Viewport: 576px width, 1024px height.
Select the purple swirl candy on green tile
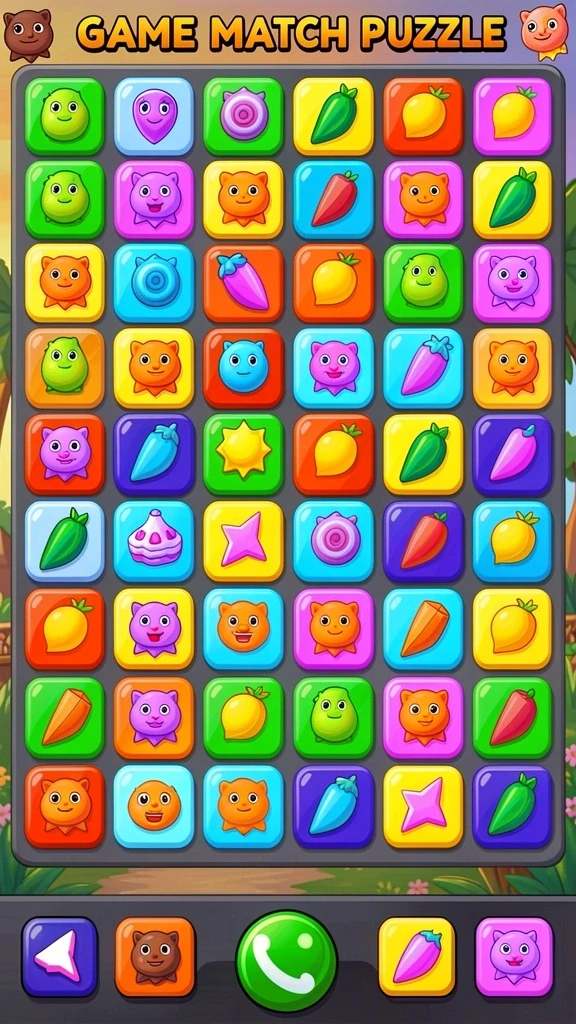(x=243, y=116)
